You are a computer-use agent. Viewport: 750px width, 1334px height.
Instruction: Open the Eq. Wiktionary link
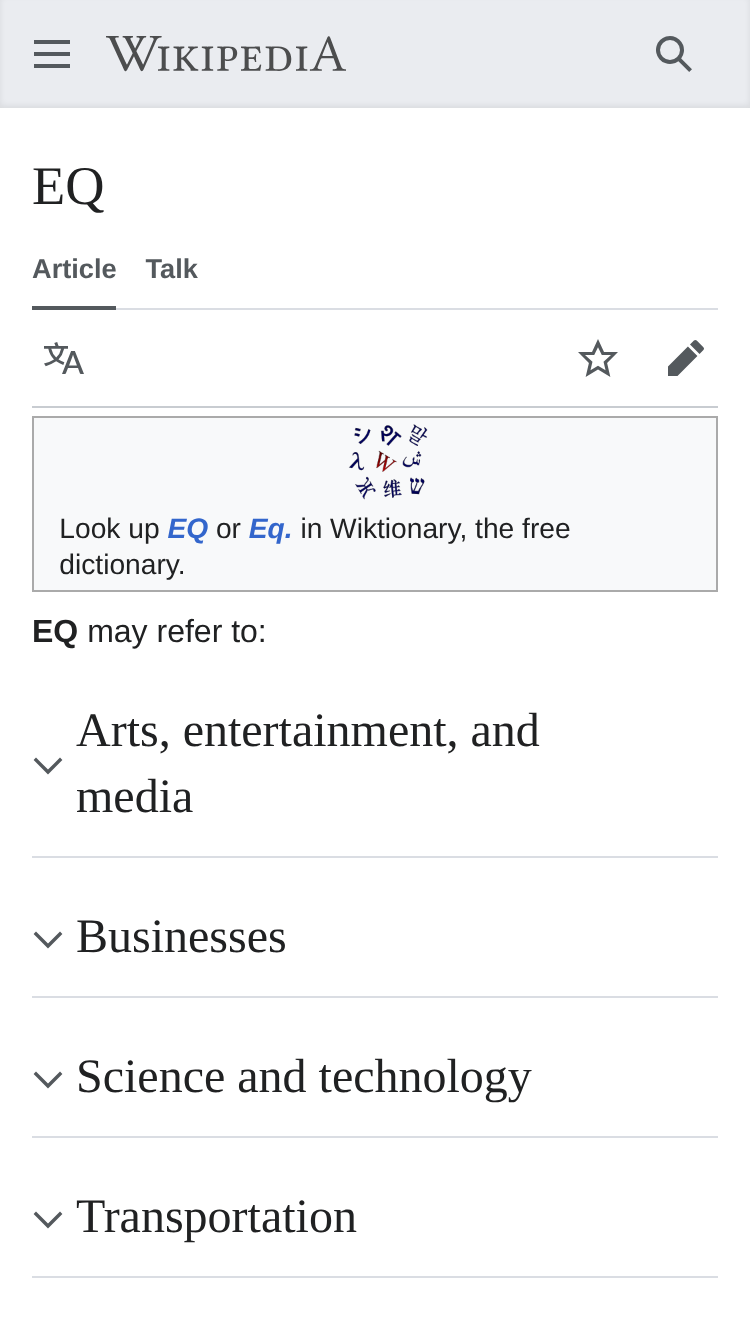270,529
